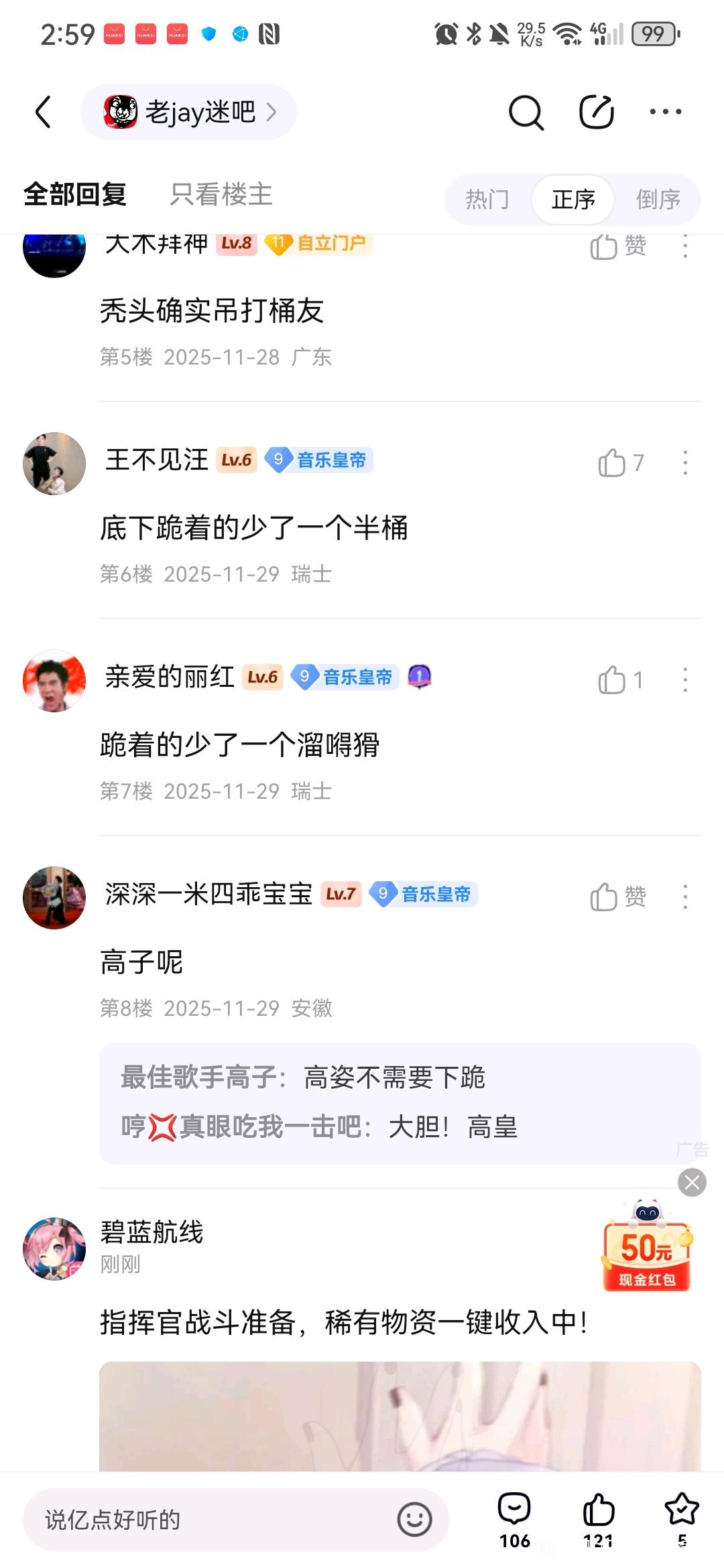Open more options for 王不见汪's reply
The height and width of the screenshot is (1568, 724).
pos(684,463)
